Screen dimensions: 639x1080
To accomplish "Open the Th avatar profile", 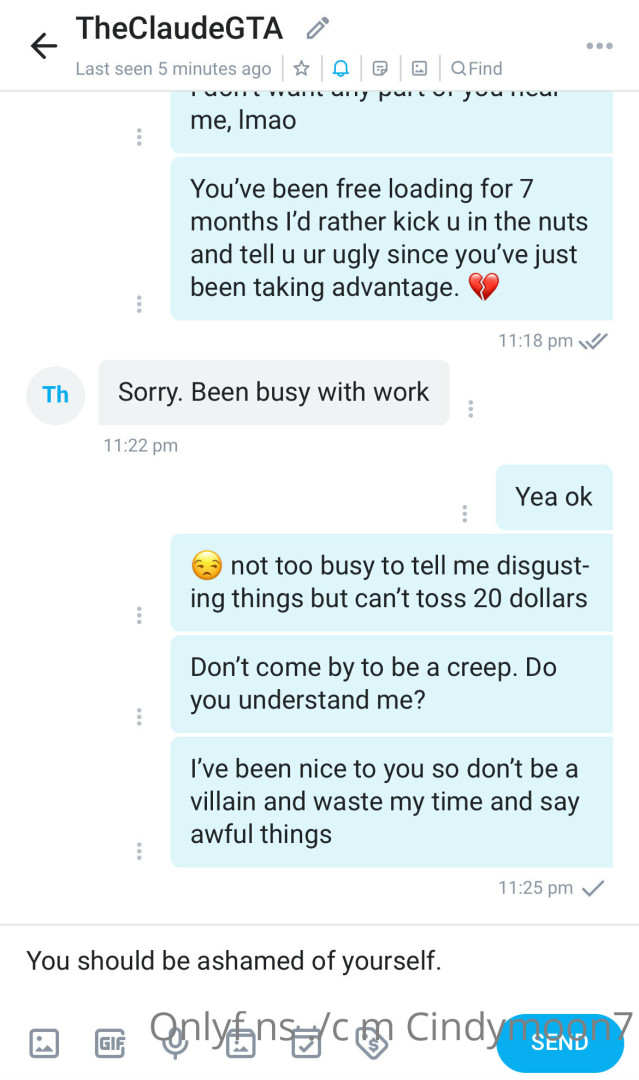I will point(56,395).
